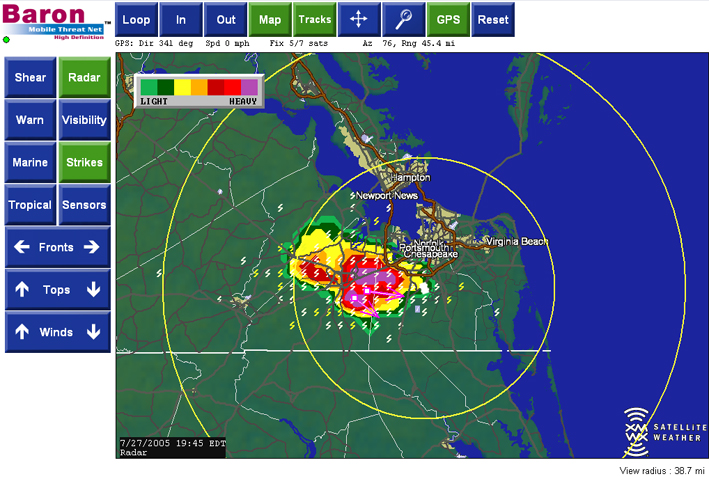Show the Warn layer

30,120
